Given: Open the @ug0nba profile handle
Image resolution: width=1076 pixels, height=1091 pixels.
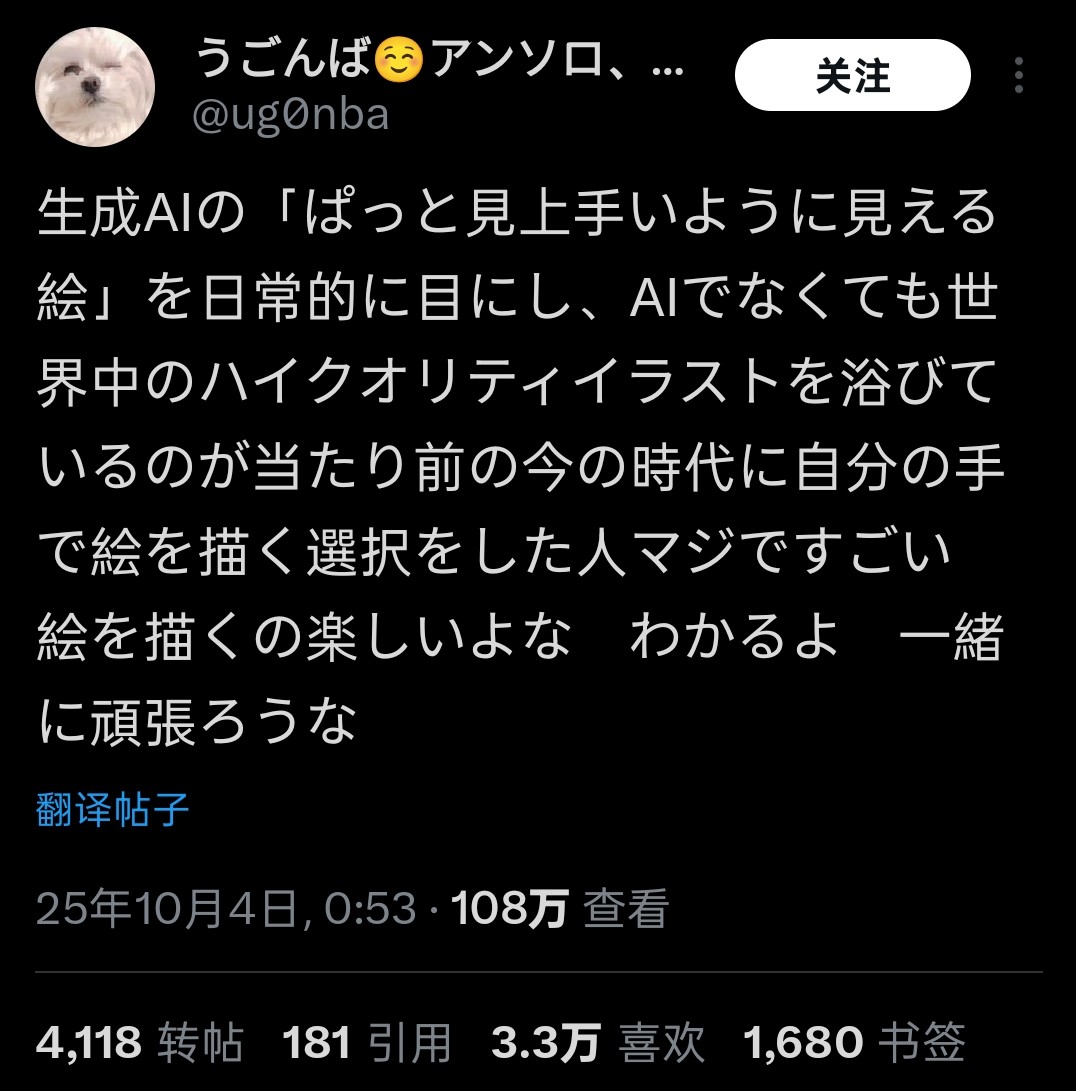Looking at the screenshot, I should coord(290,116).
